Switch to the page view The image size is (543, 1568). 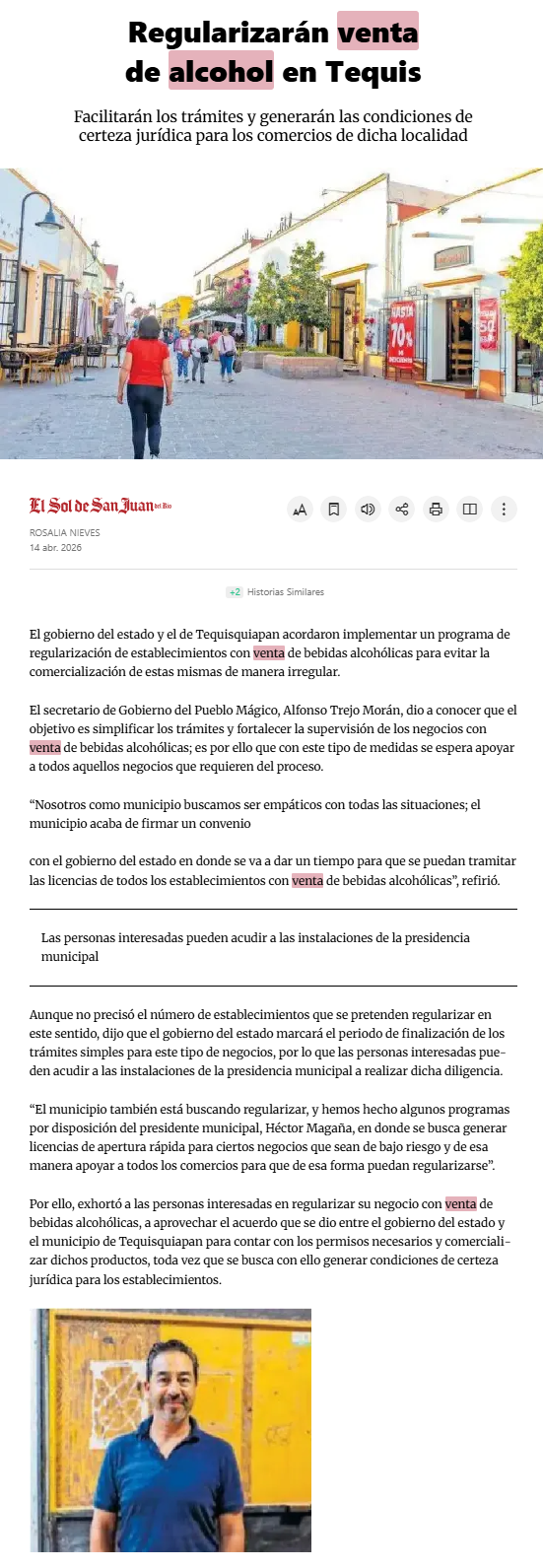(x=469, y=510)
